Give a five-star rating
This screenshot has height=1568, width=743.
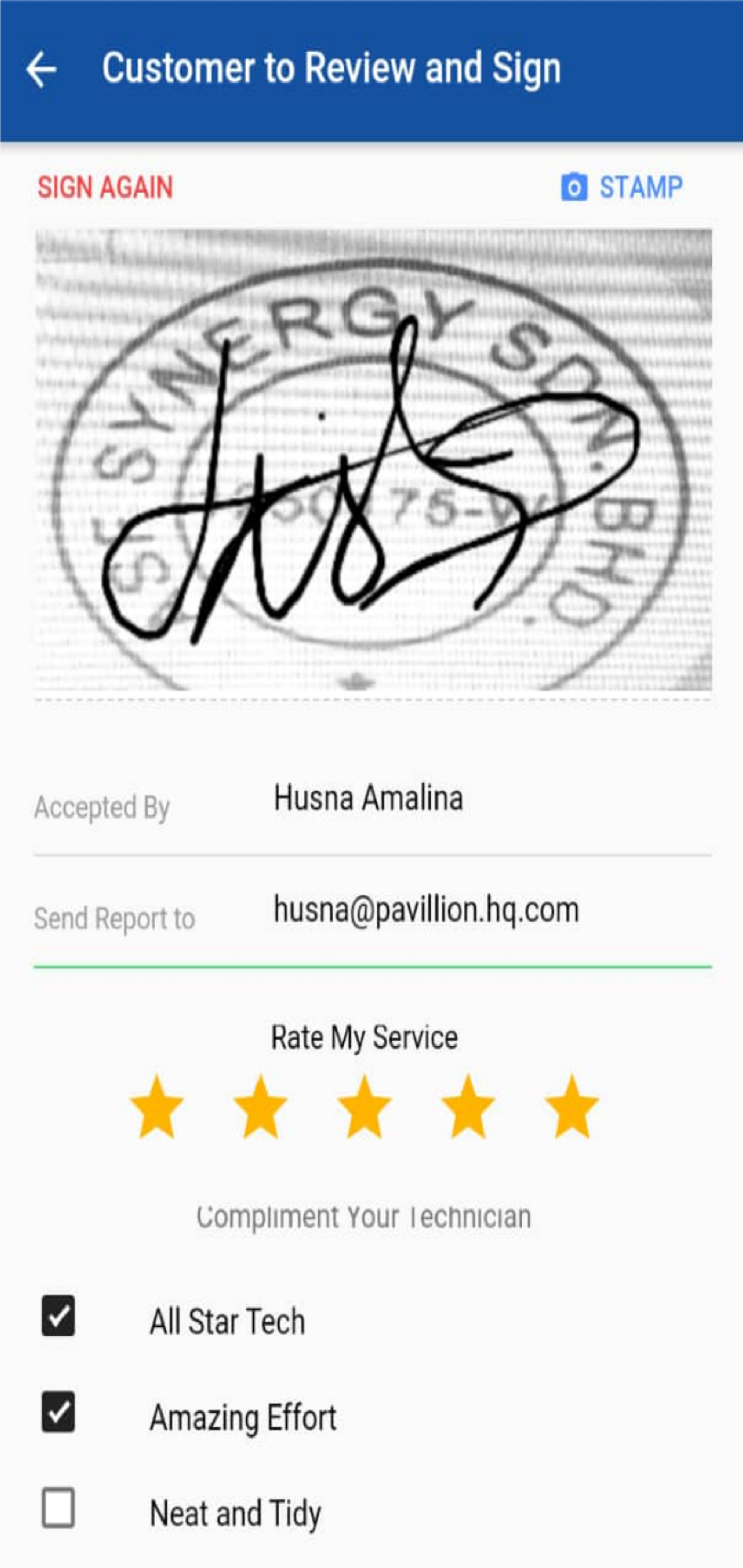coord(572,1107)
